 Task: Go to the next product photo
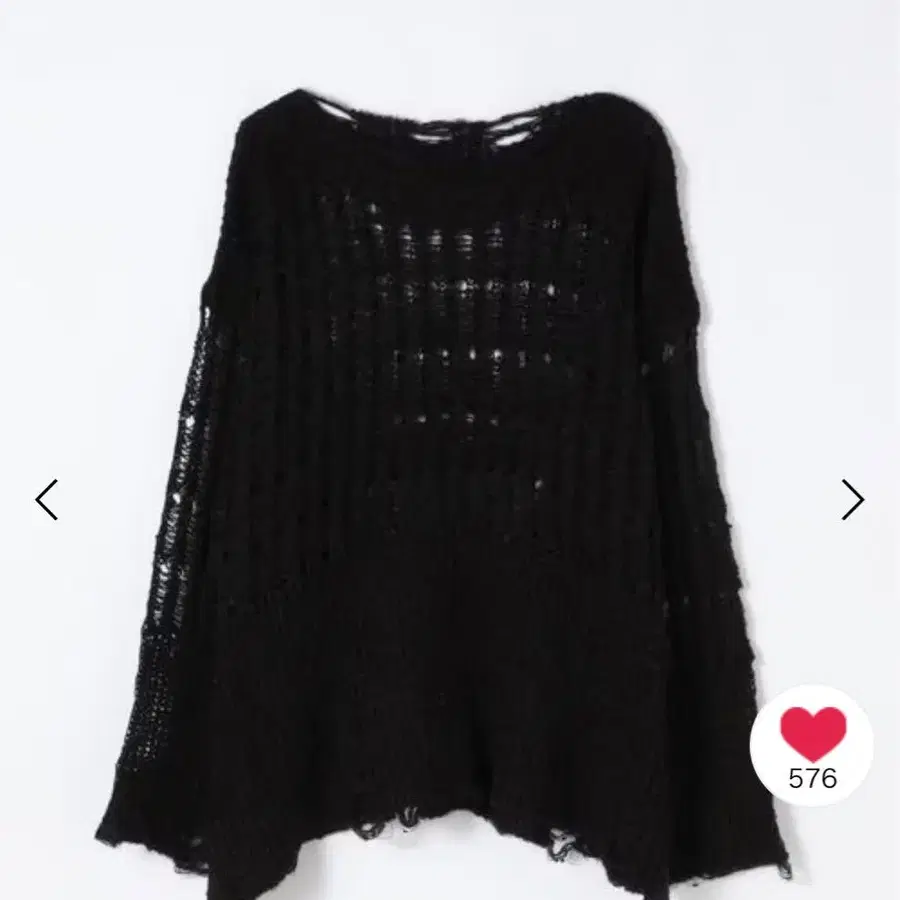click(852, 499)
